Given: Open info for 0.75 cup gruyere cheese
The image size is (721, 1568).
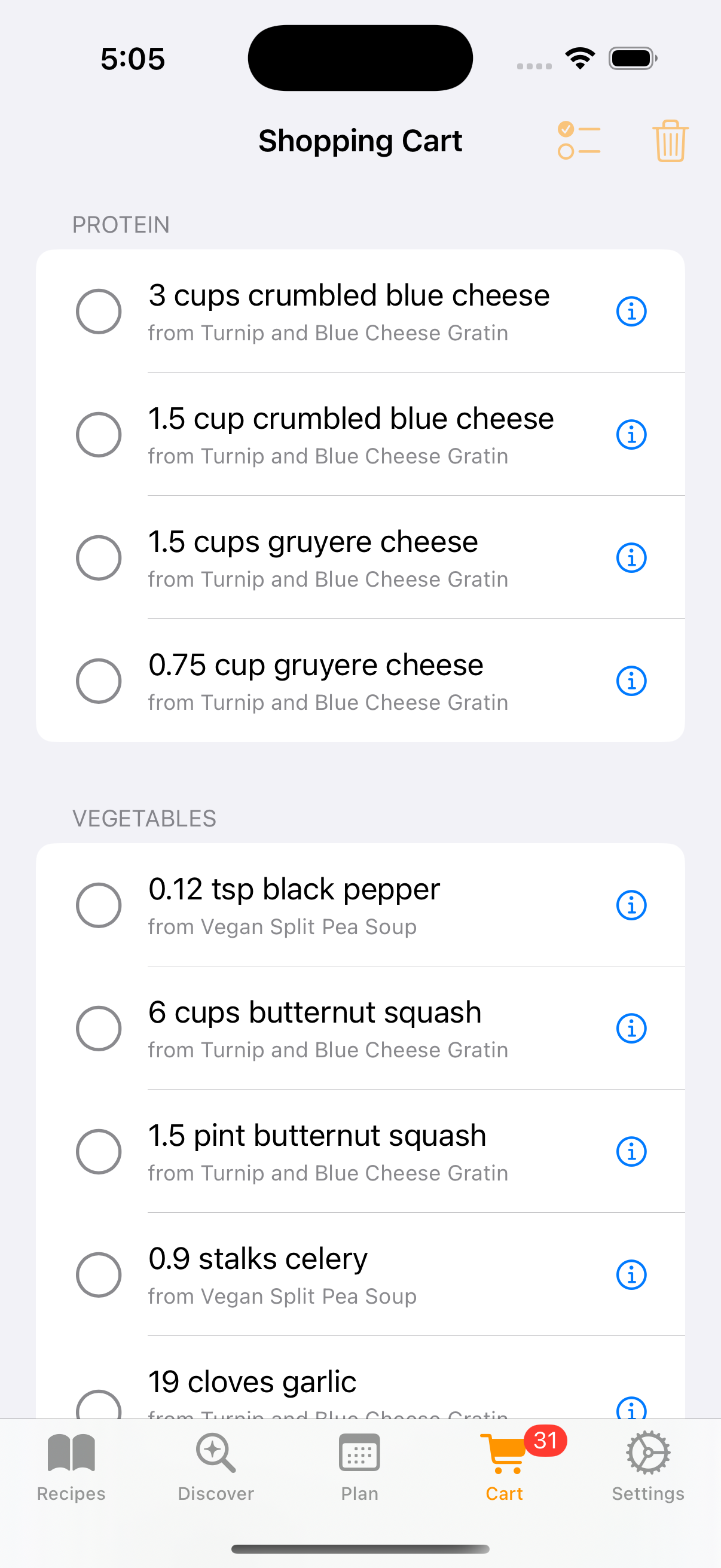Looking at the screenshot, I should (x=631, y=681).
